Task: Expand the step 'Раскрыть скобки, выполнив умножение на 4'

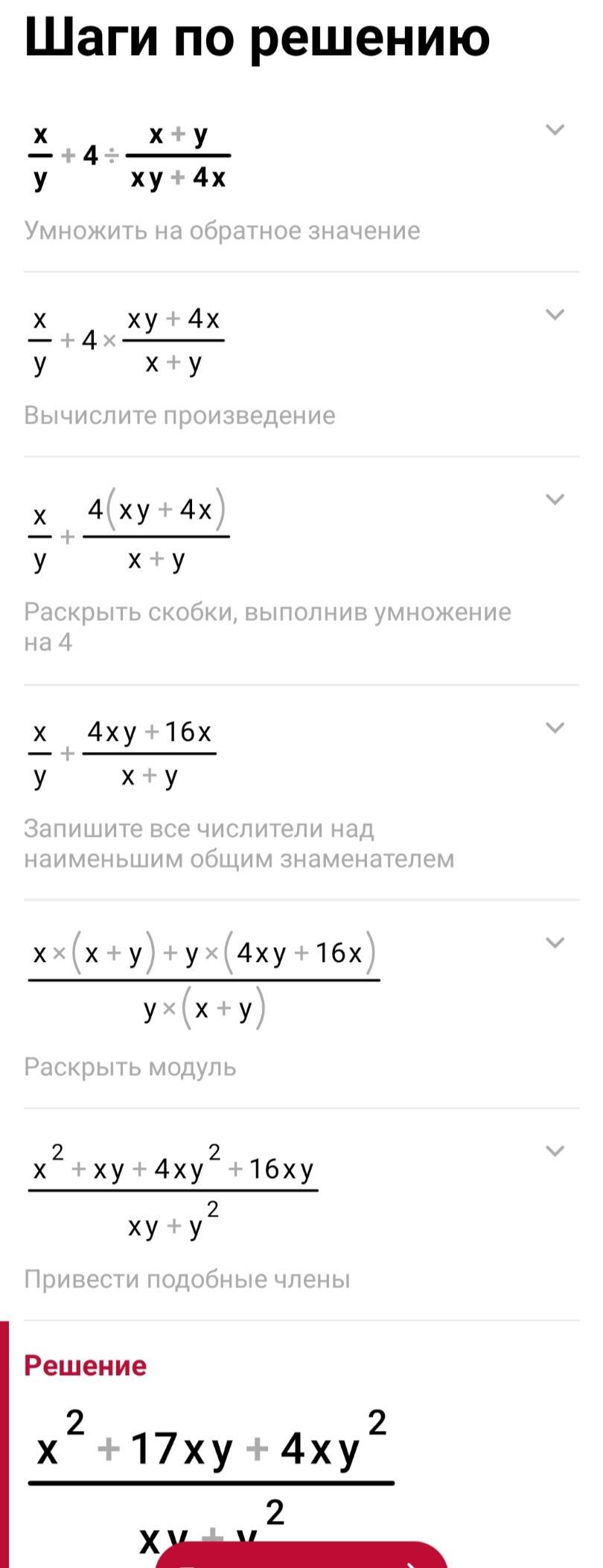Action: tap(555, 500)
